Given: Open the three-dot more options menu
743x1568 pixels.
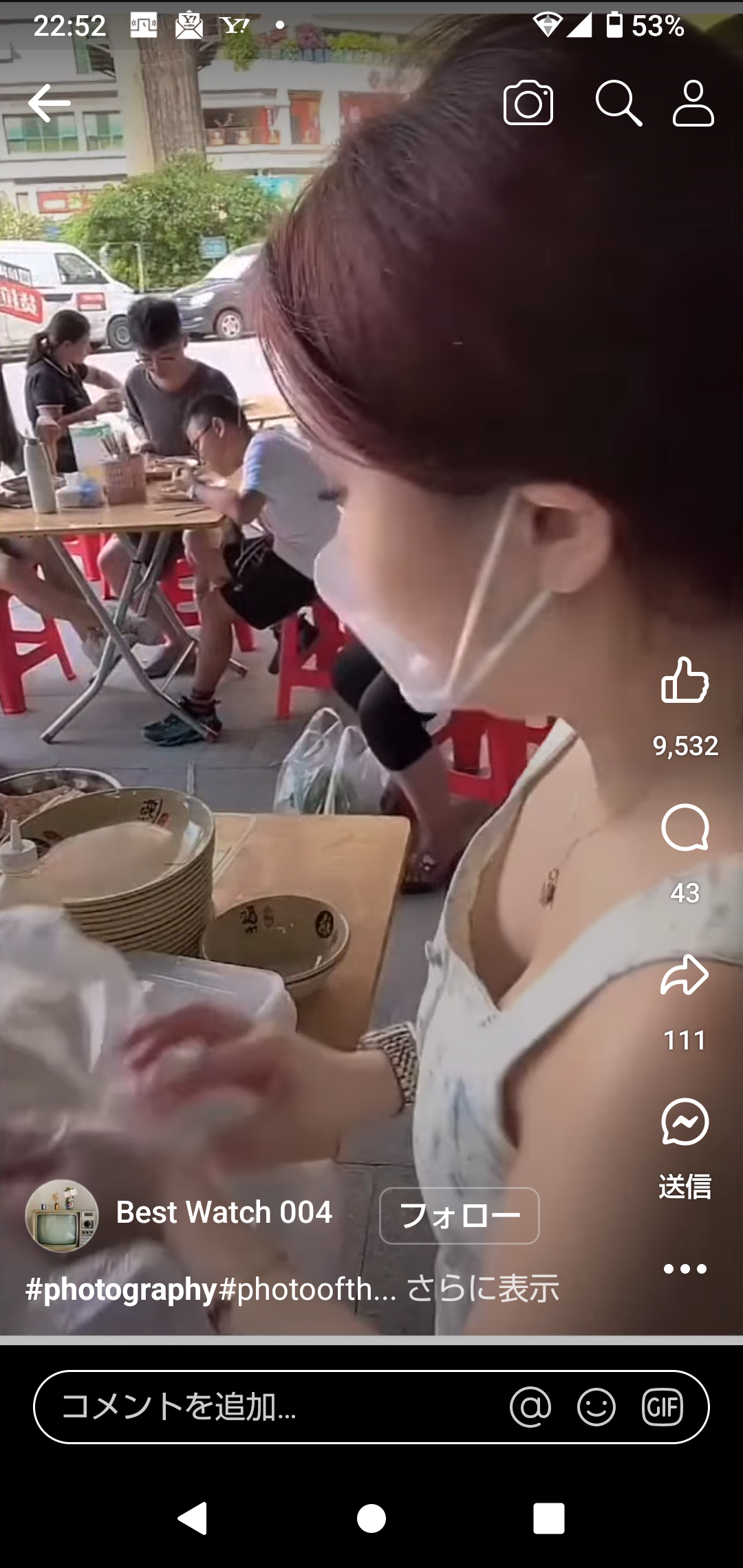Looking at the screenshot, I should [x=685, y=1269].
